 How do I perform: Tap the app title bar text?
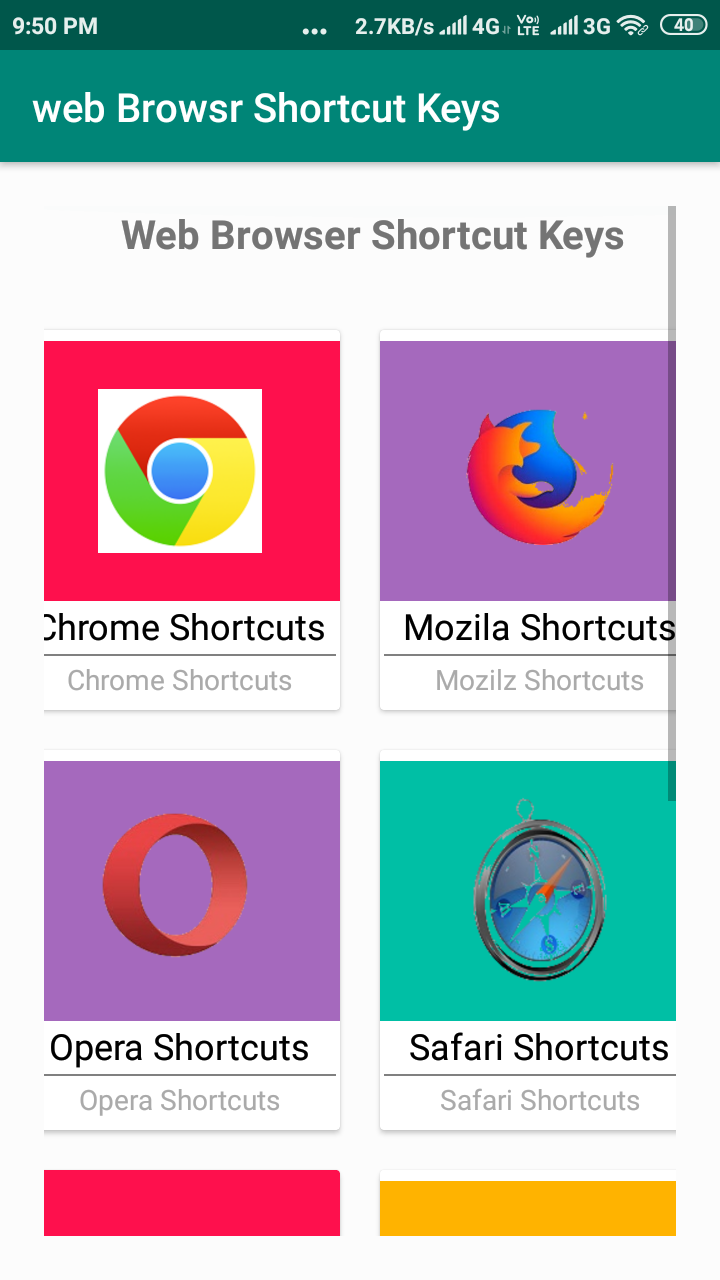(265, 108)
